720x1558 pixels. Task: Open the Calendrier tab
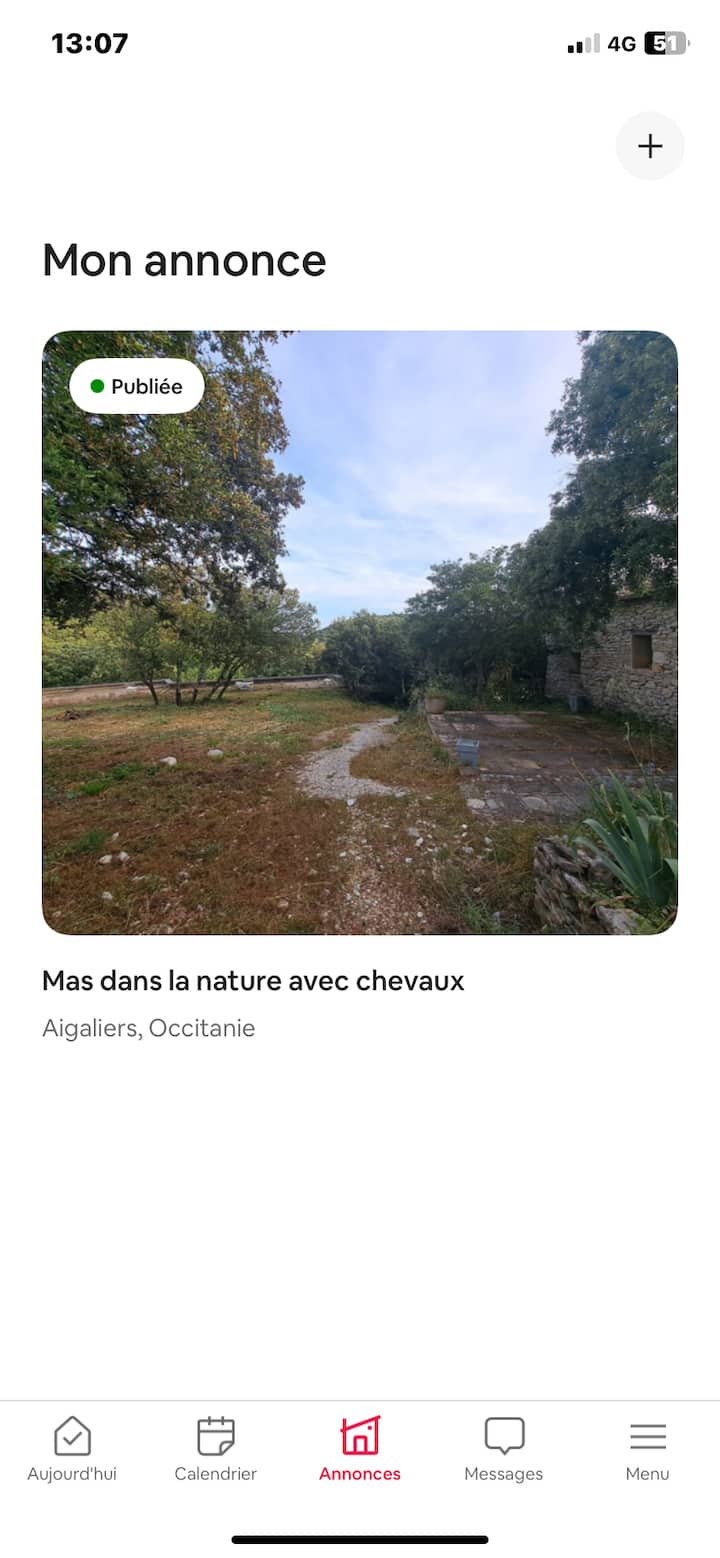[x=216, y=1448]
